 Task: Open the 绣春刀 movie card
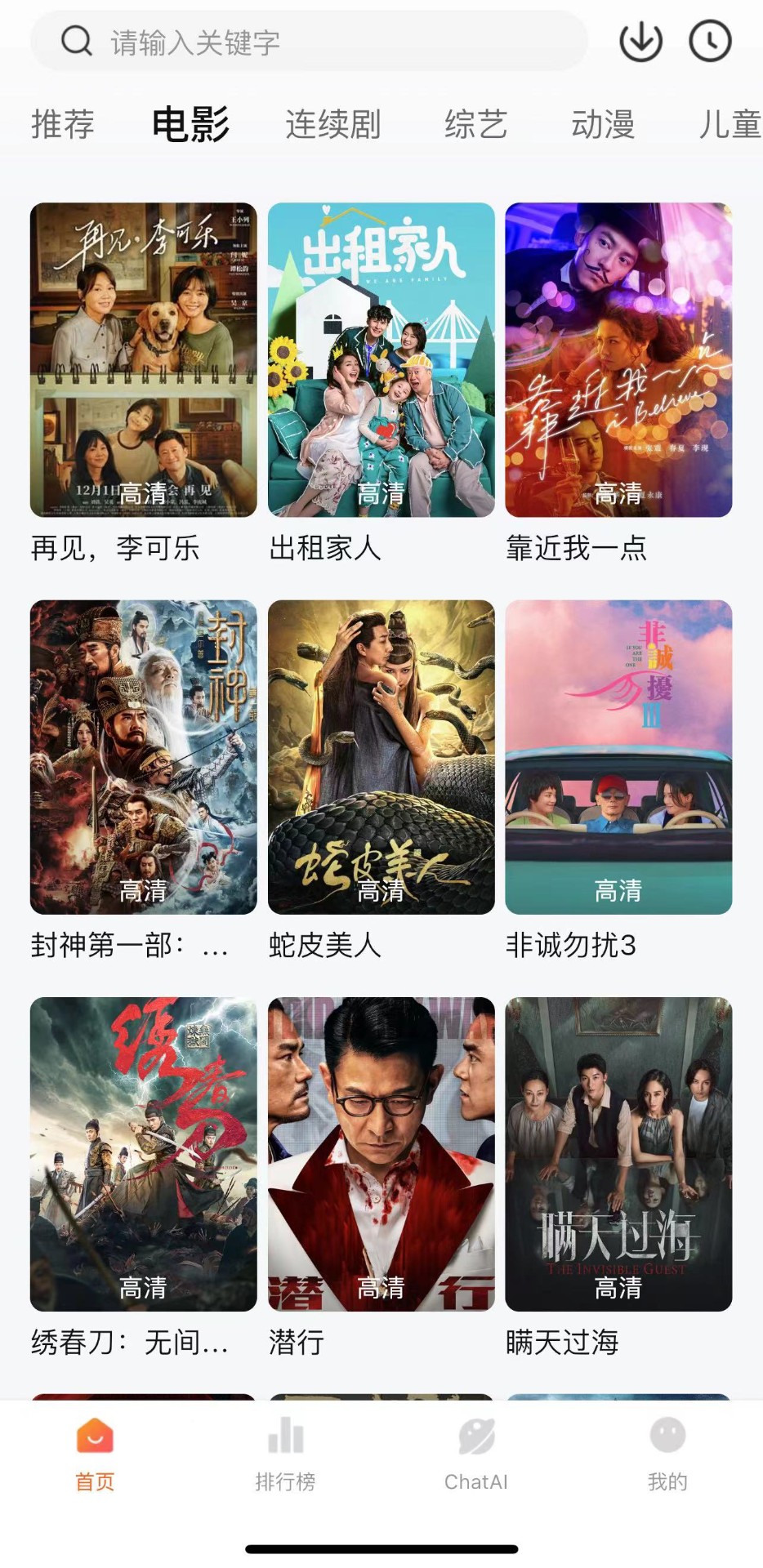pos(144,1154)
